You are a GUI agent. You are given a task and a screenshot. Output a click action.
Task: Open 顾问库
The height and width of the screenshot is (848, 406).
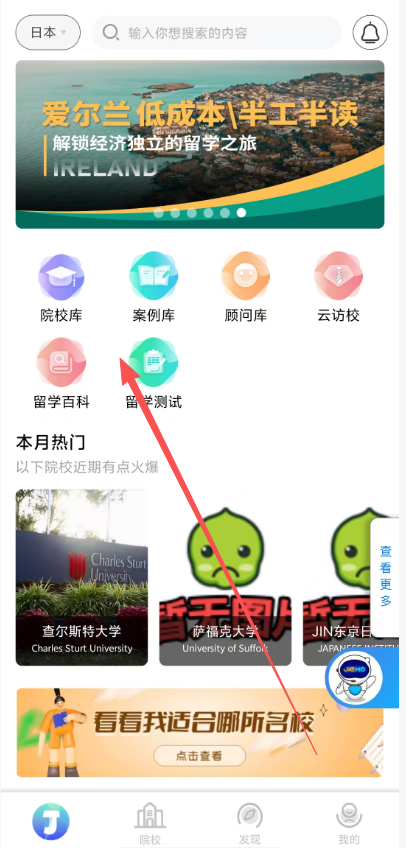(x=246, y=287)
